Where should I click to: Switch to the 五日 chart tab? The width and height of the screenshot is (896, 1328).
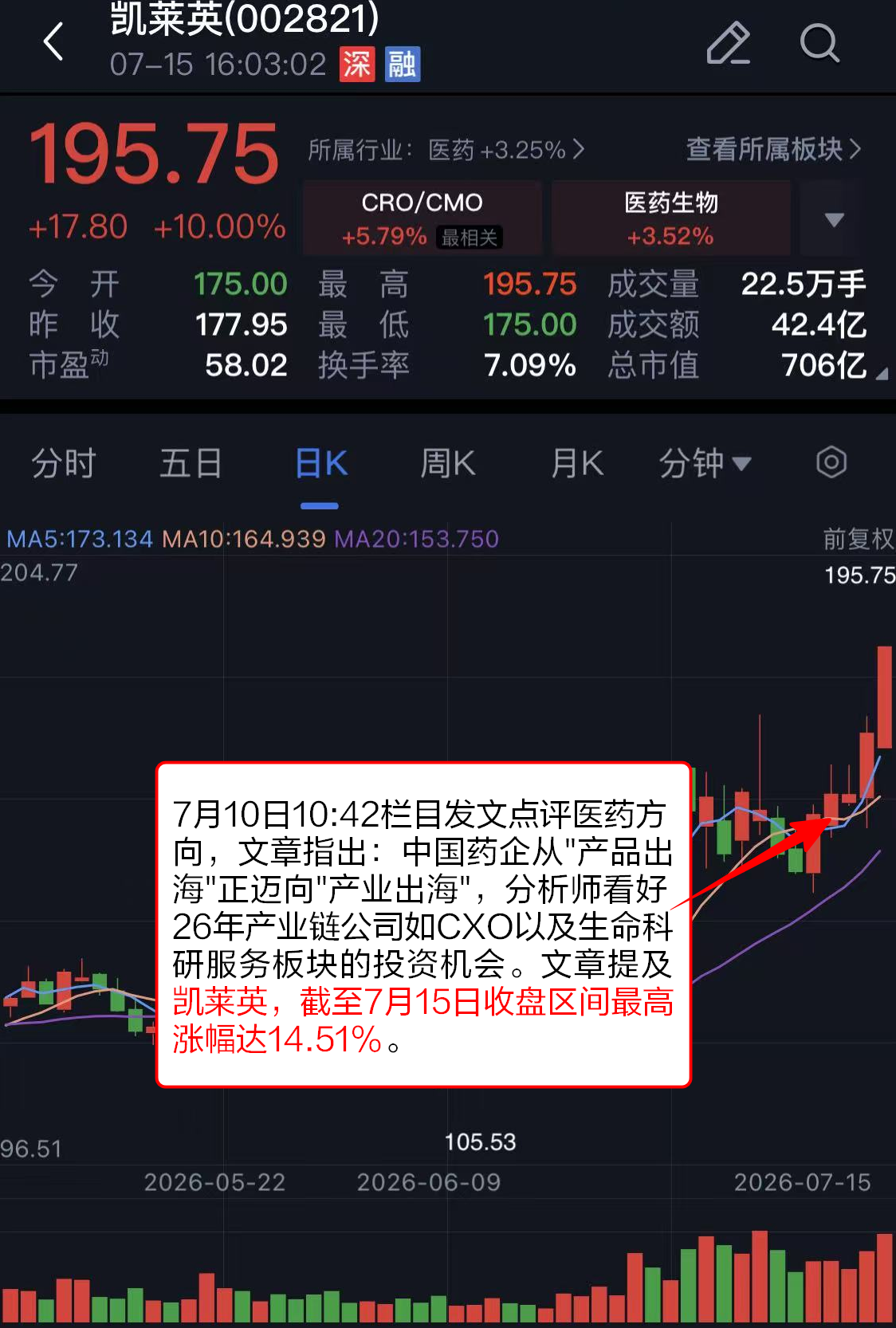(191, 463)
